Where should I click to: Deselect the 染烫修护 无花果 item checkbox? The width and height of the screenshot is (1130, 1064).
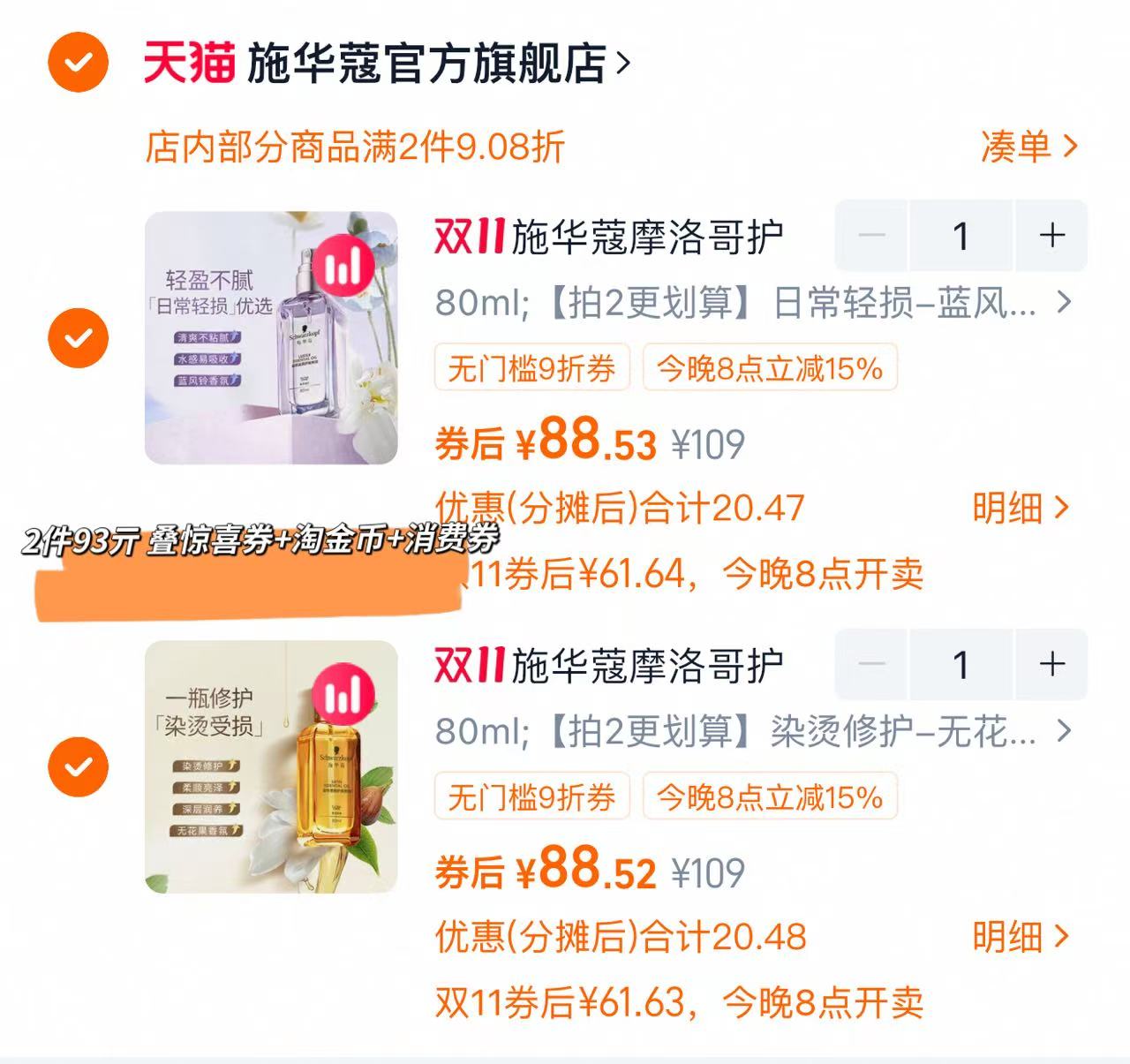78,766
